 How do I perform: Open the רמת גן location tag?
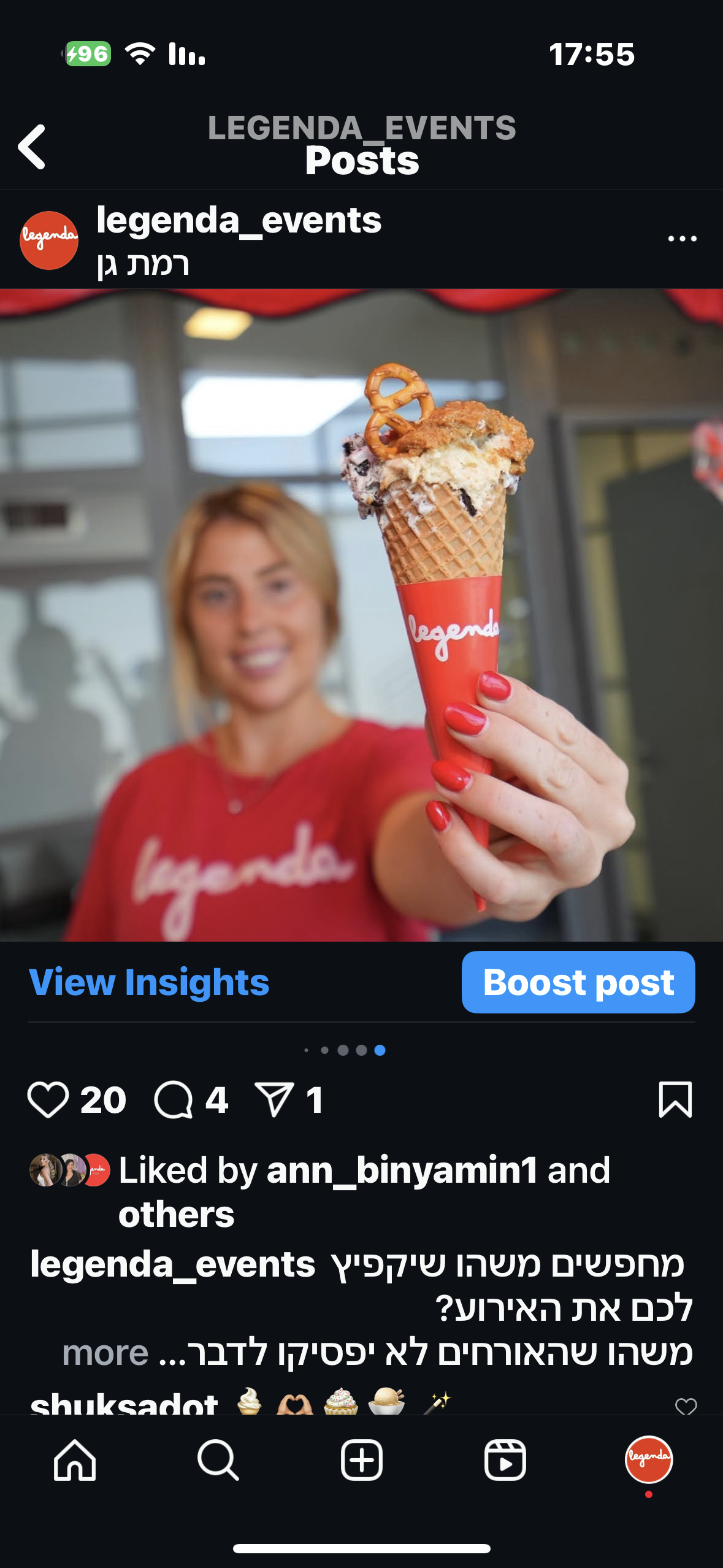[143, 265]
